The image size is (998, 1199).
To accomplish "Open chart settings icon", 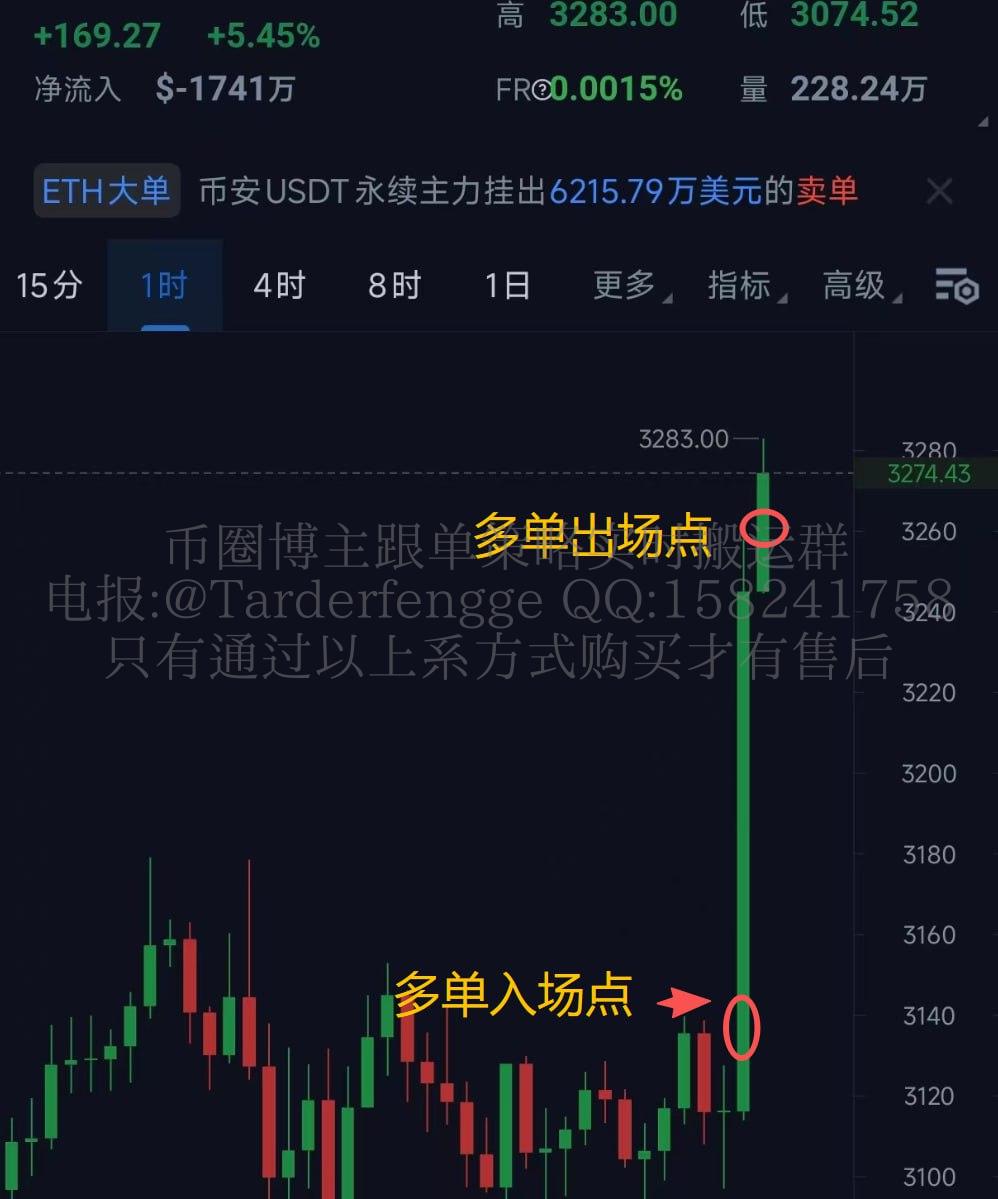I will pyautogui.click(x=955, y=286).
